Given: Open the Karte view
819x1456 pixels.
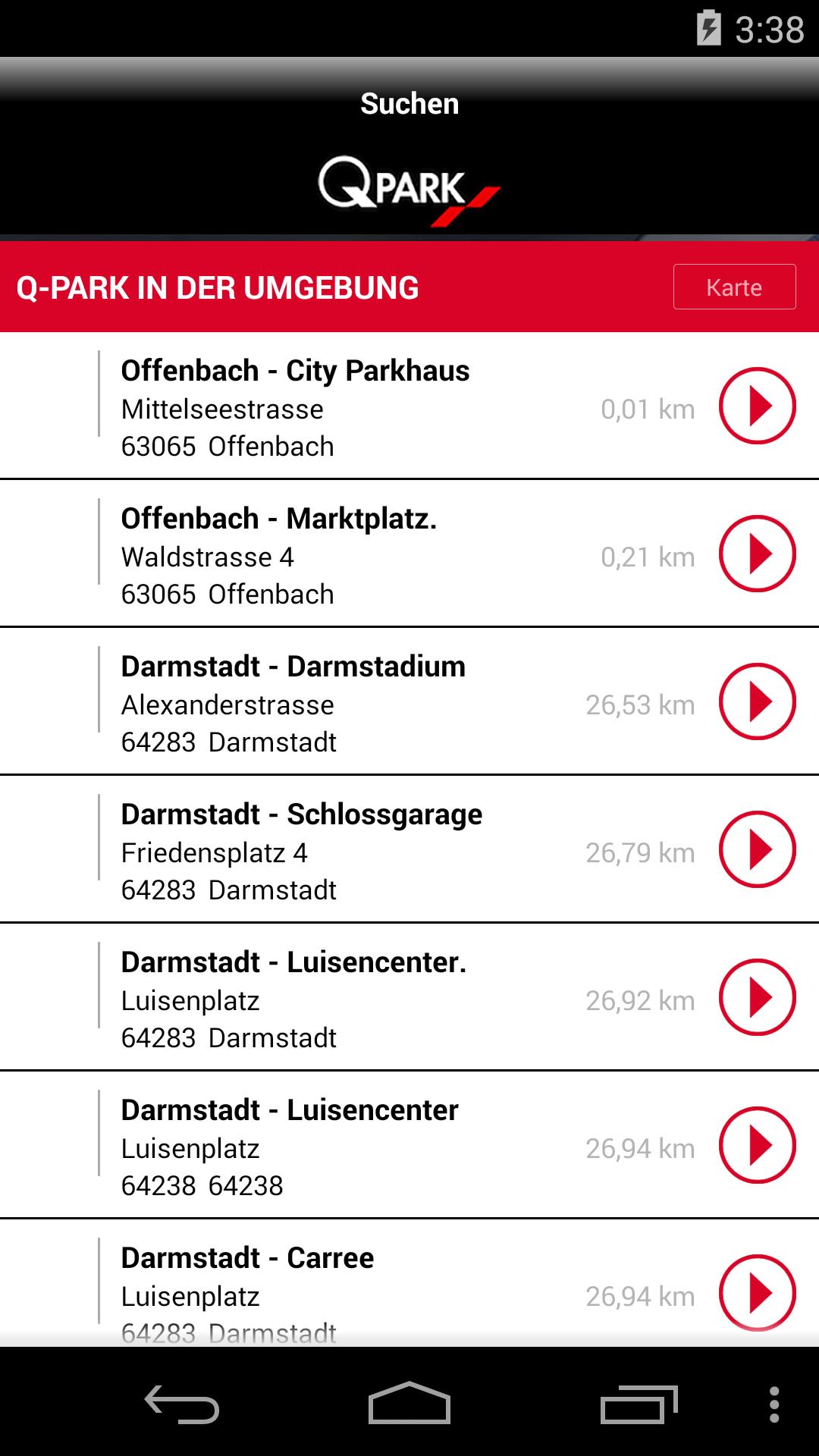Looking at the screenshot, I should pos(733,287).
